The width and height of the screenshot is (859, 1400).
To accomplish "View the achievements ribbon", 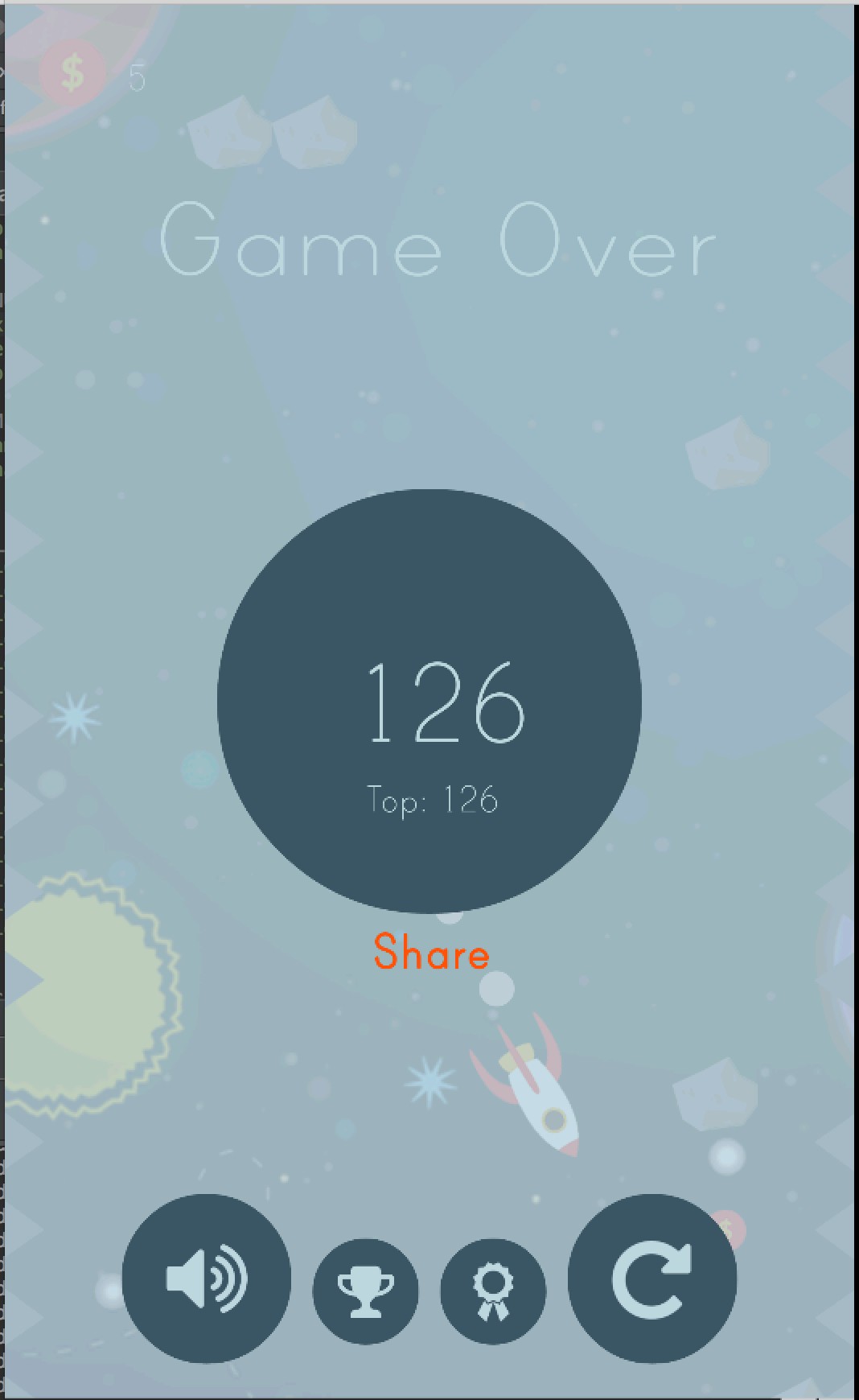I will point(493,1291).
